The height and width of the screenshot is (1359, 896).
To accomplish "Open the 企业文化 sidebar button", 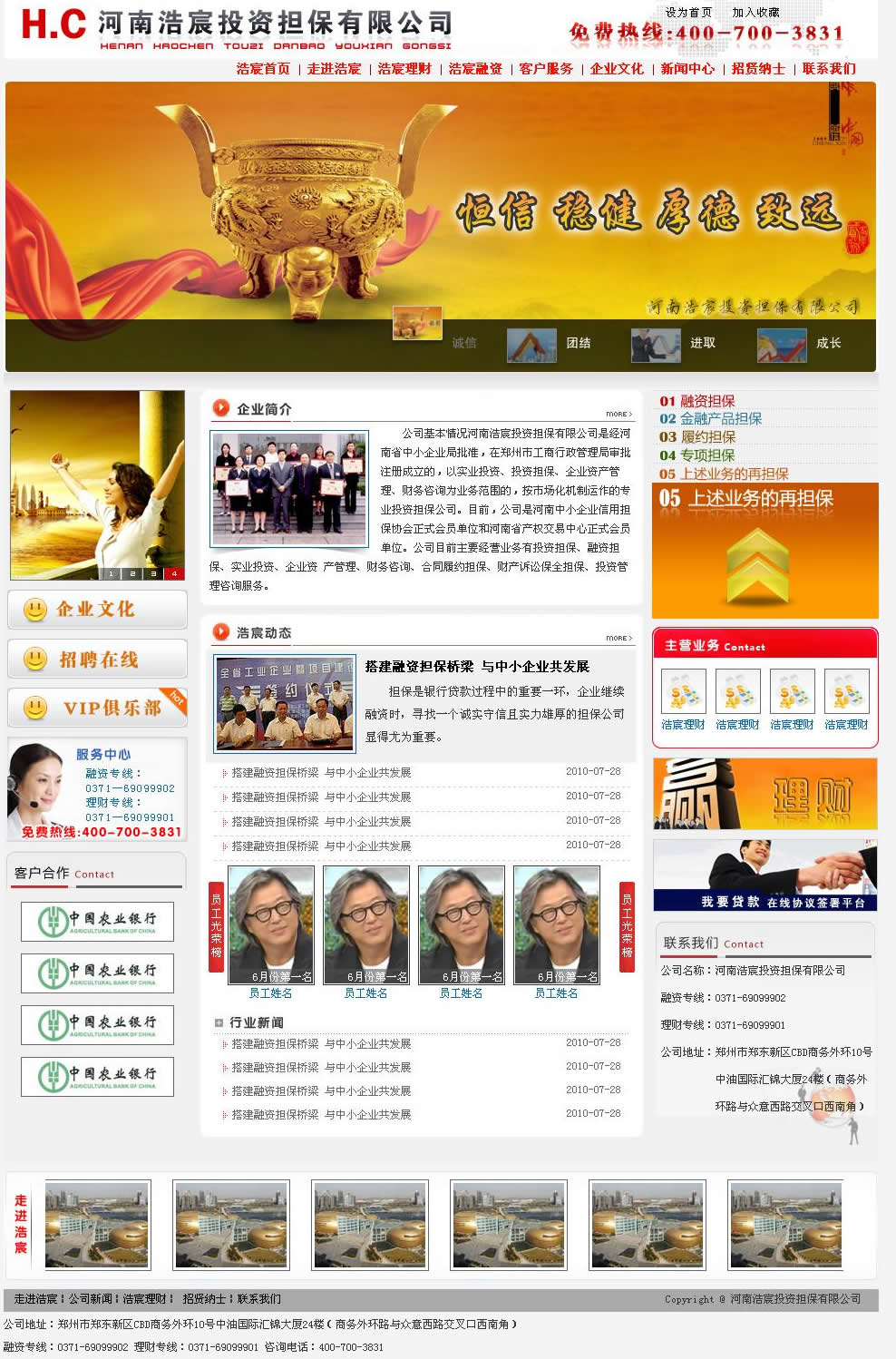I will (97, 610).
